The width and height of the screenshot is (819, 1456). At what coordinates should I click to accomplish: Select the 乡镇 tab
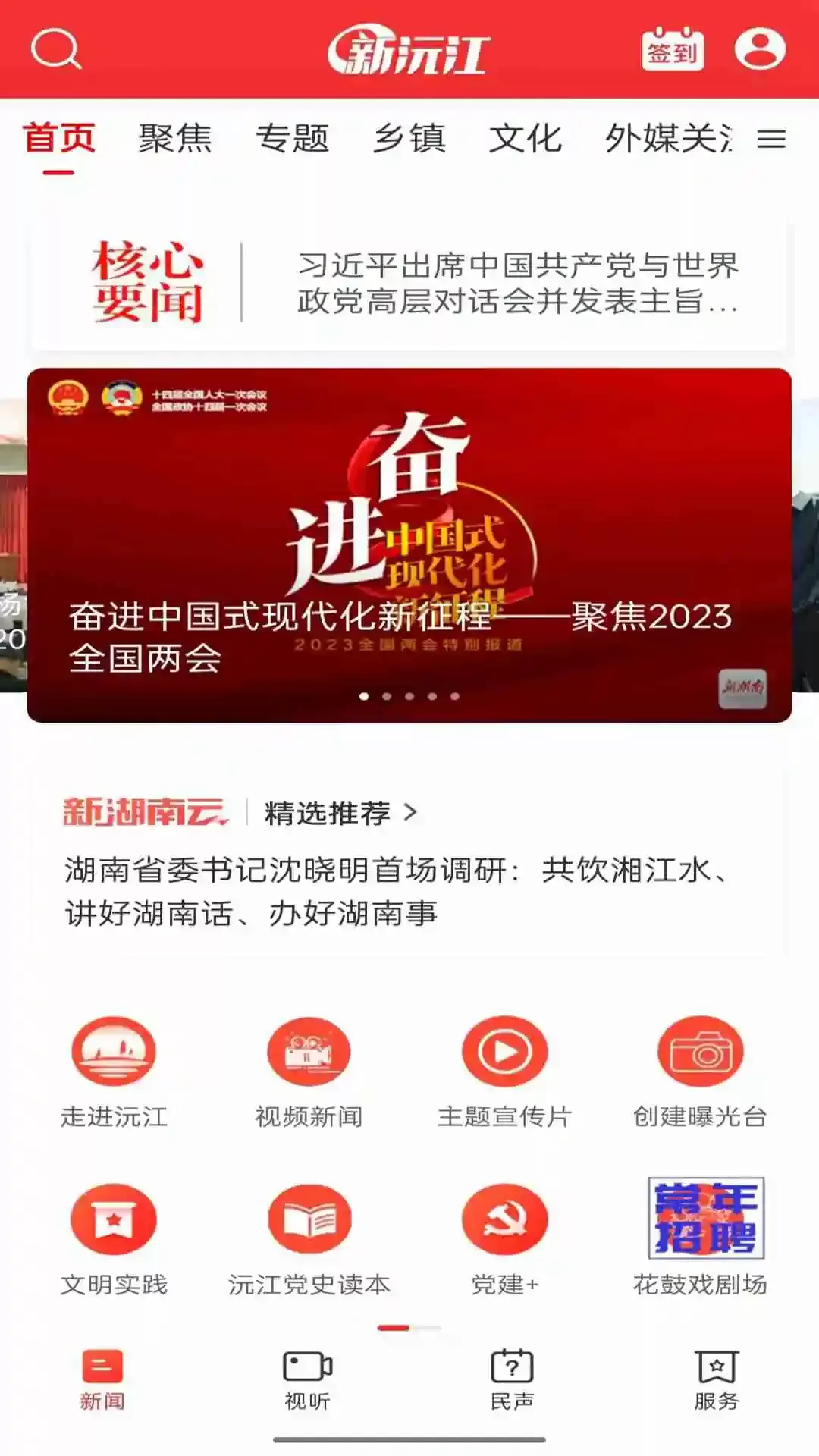tap(409, 139)
